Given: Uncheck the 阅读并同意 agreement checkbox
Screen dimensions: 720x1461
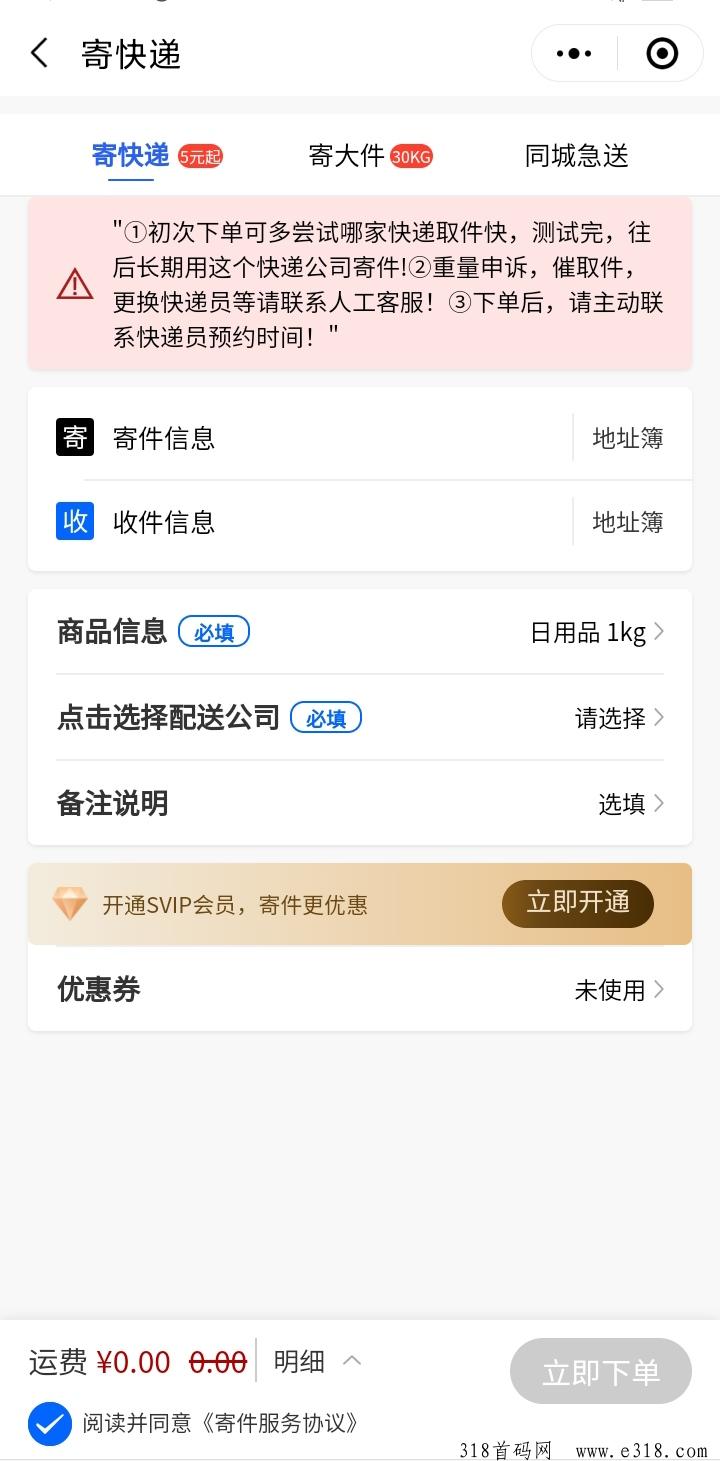Looking at the screenshot, I should click(49, 1423).
